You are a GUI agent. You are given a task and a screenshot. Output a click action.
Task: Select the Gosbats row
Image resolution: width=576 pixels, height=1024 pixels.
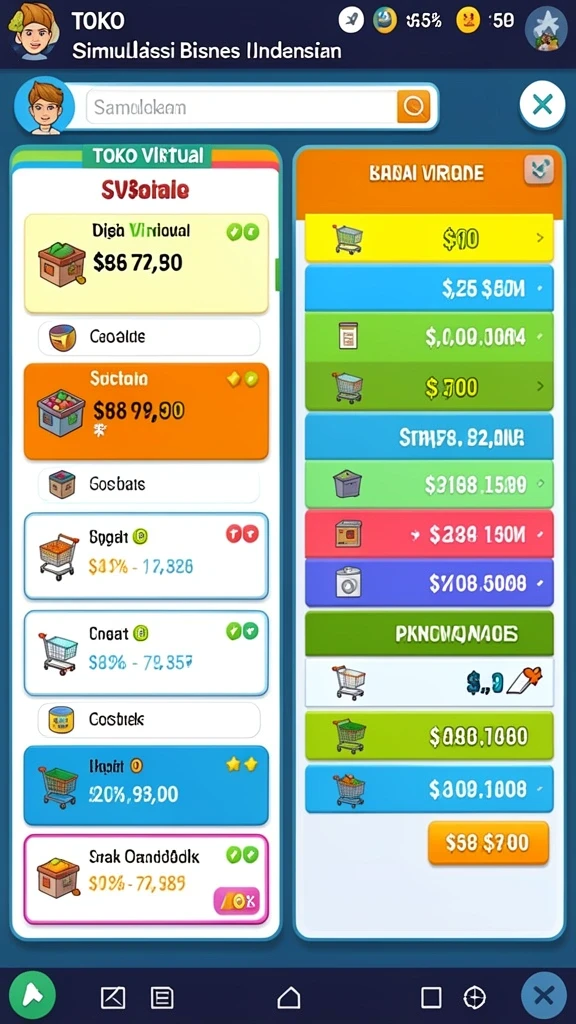pos(149,485)
